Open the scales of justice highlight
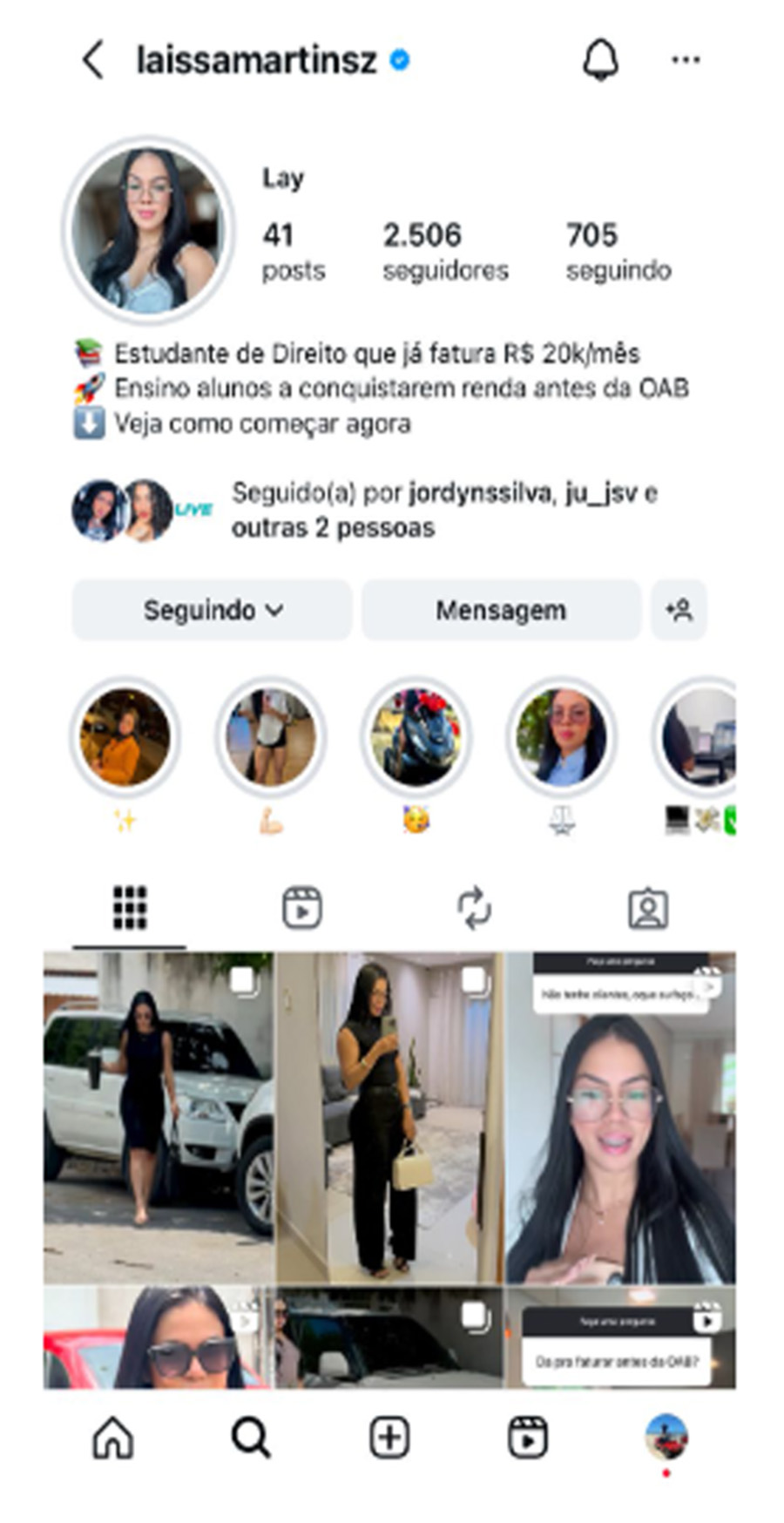The image size is (784, 1523). (x=562, y=737)
